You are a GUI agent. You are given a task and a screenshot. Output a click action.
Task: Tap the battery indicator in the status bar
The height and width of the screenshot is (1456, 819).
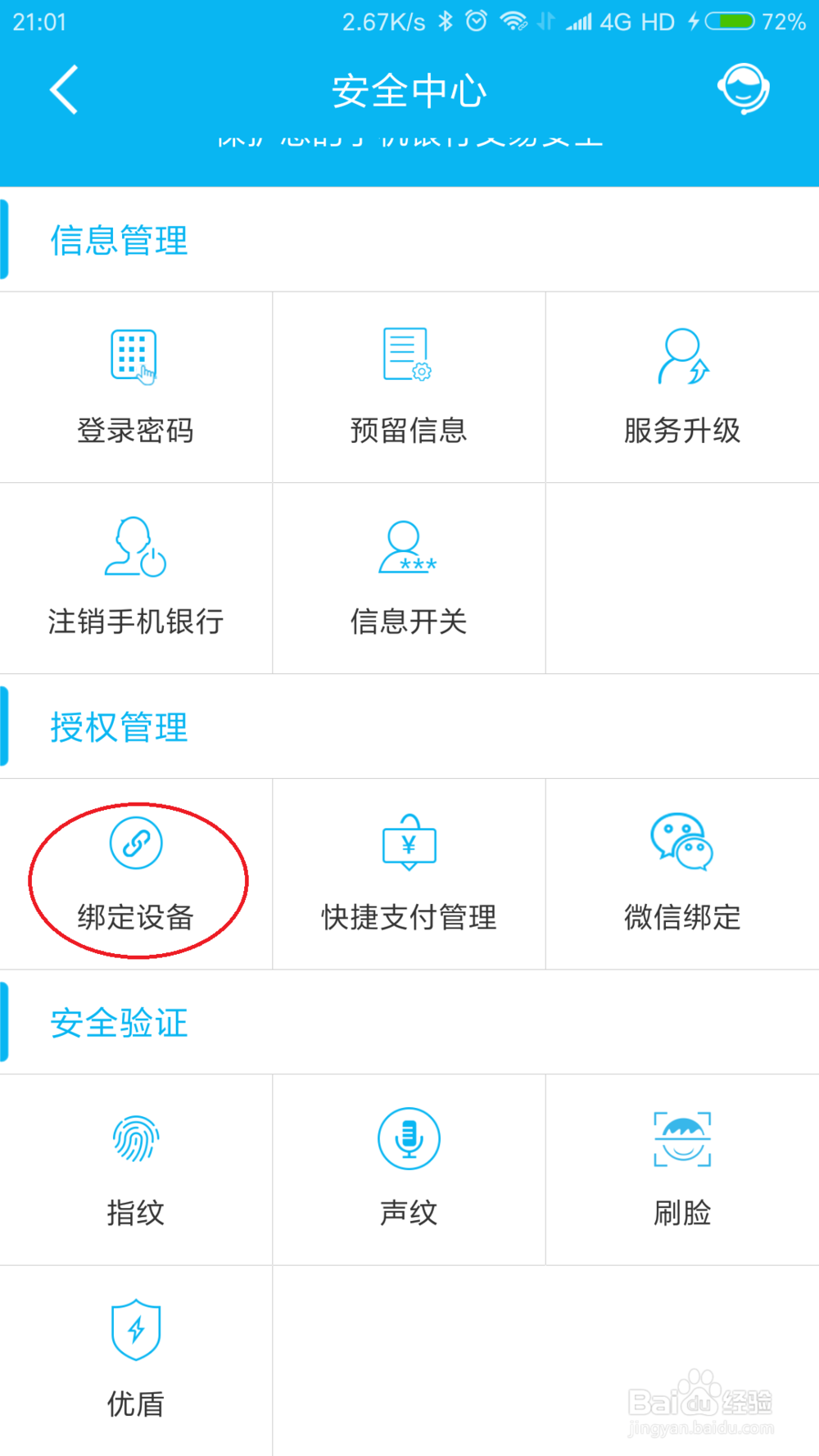click(727, 21)
